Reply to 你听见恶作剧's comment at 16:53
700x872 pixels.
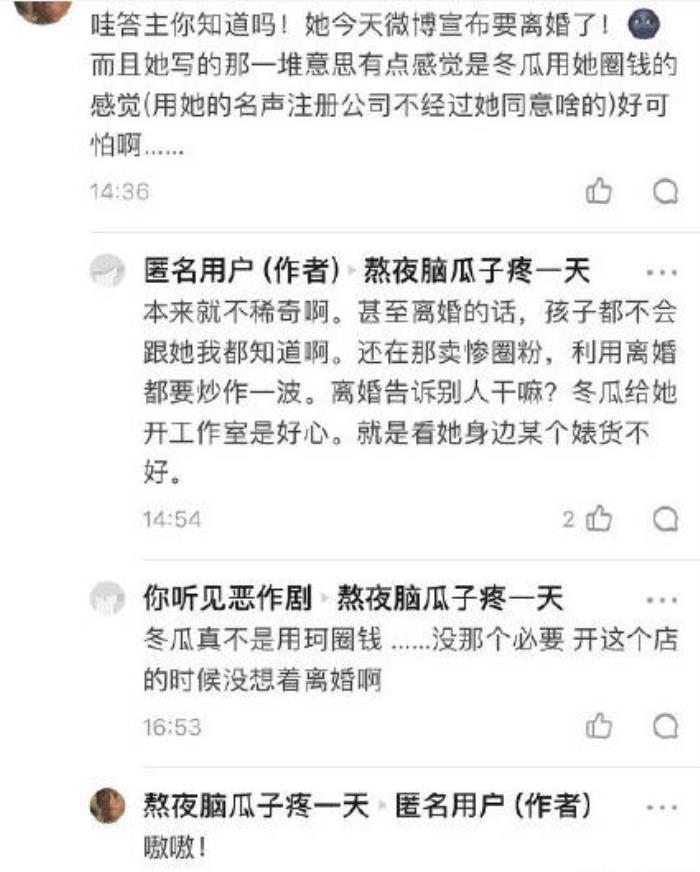(x=665, y=725)
